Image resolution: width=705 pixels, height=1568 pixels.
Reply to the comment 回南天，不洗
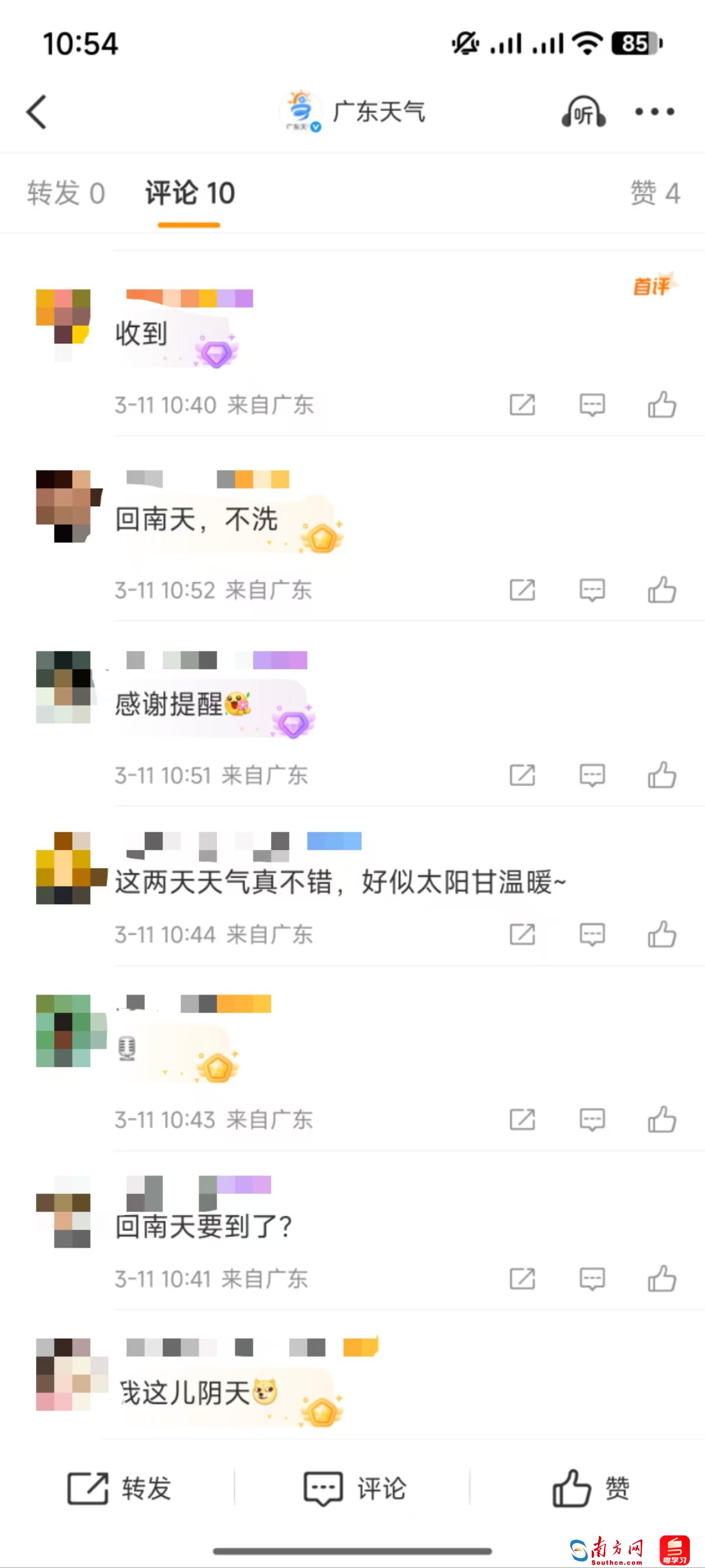591,590
